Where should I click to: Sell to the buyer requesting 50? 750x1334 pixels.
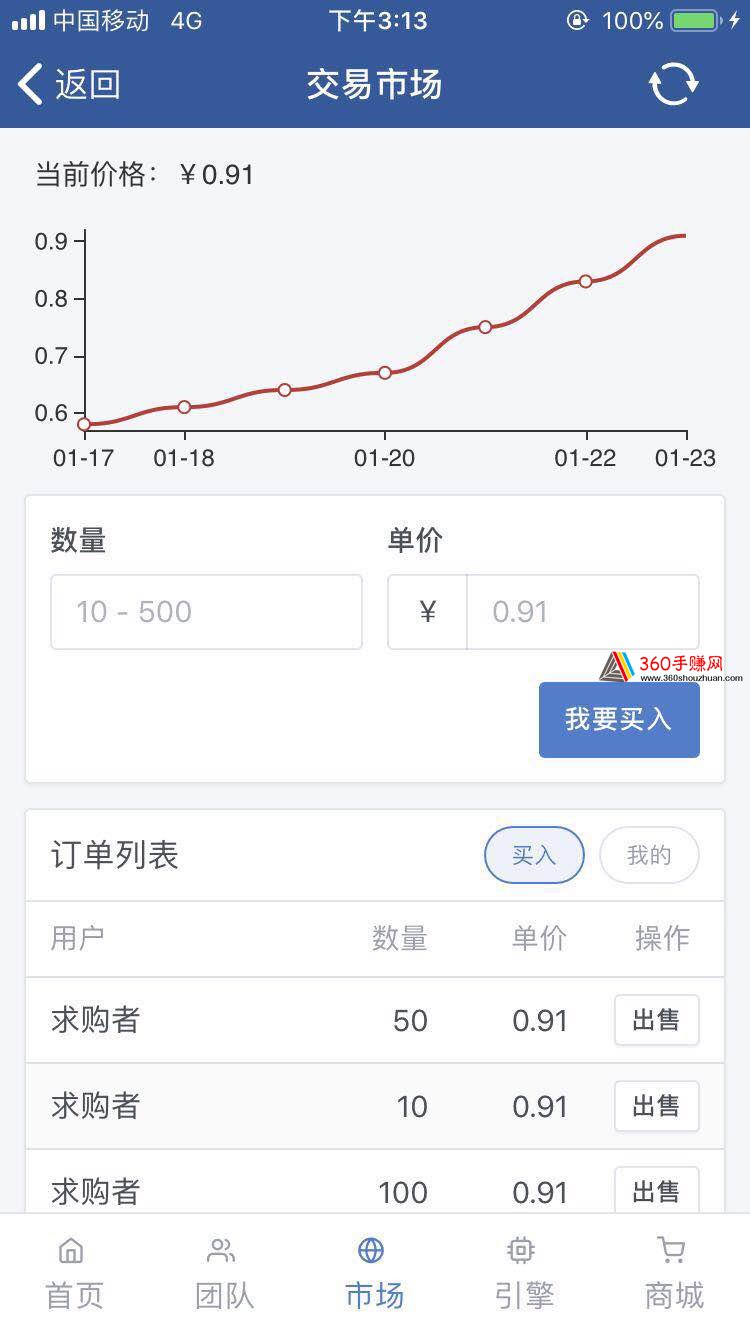click(656, 1020)
